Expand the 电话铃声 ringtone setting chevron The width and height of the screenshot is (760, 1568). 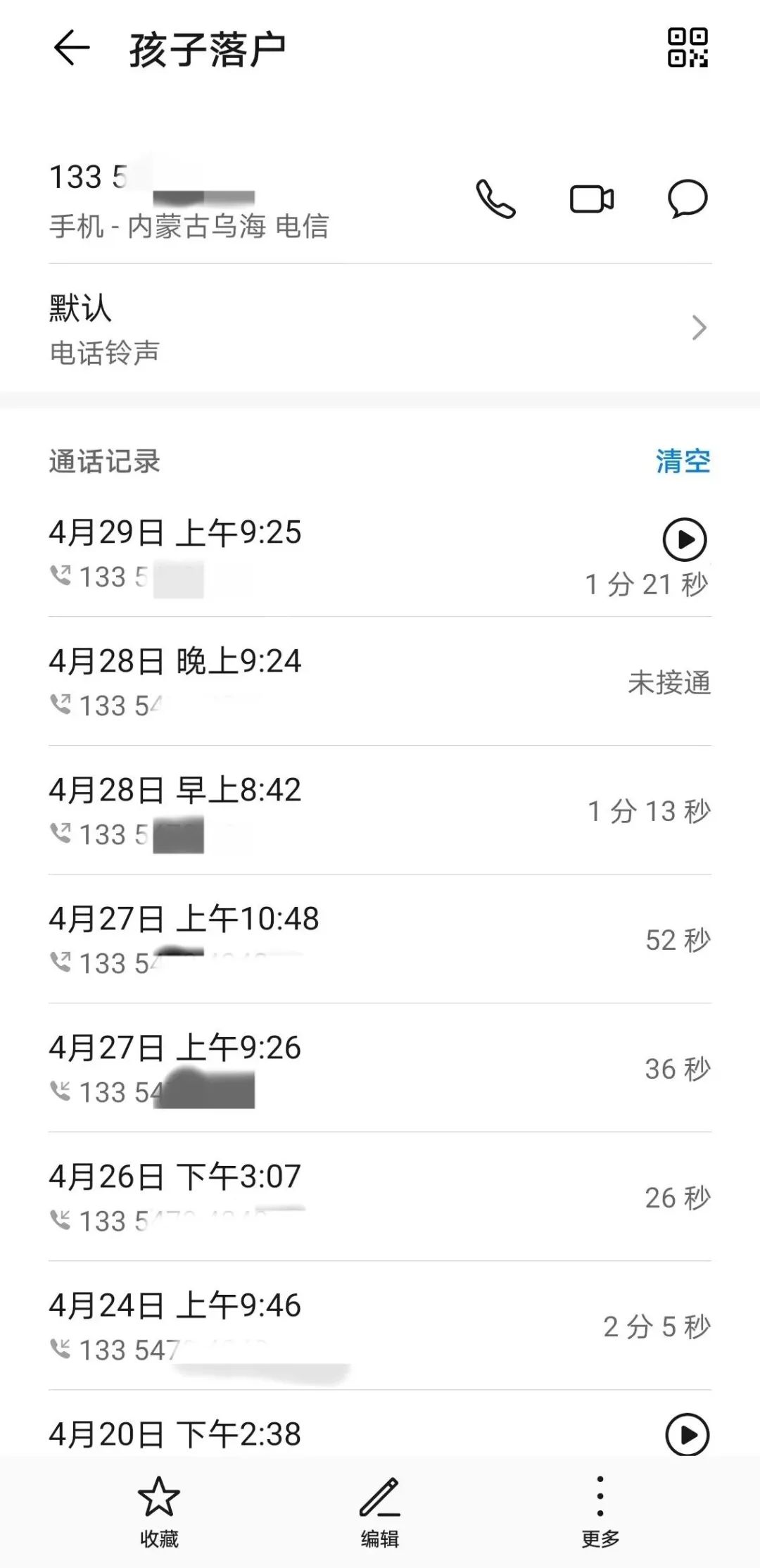tap(699, 327)
